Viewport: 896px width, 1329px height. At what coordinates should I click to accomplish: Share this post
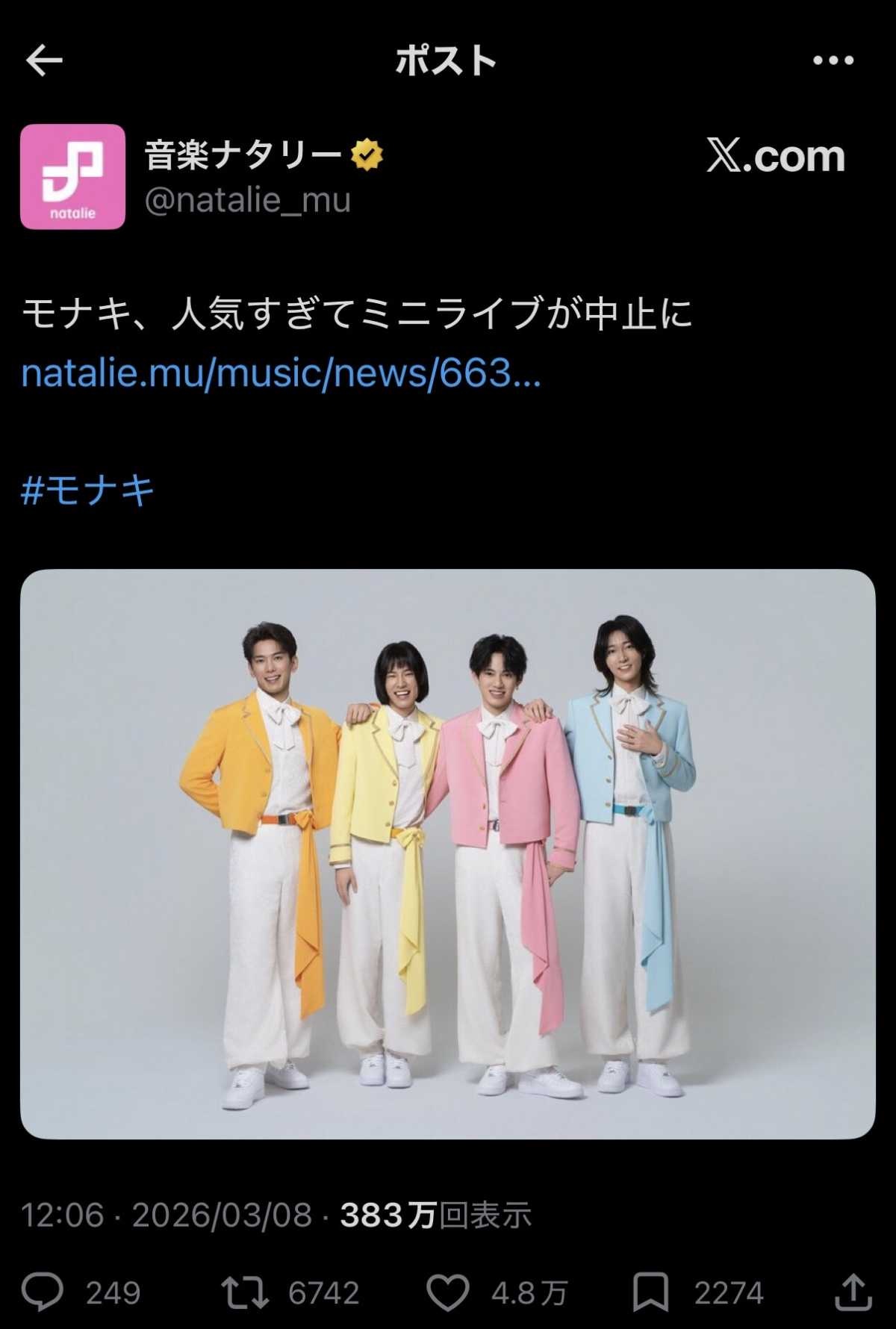(x=853, y=1292)
